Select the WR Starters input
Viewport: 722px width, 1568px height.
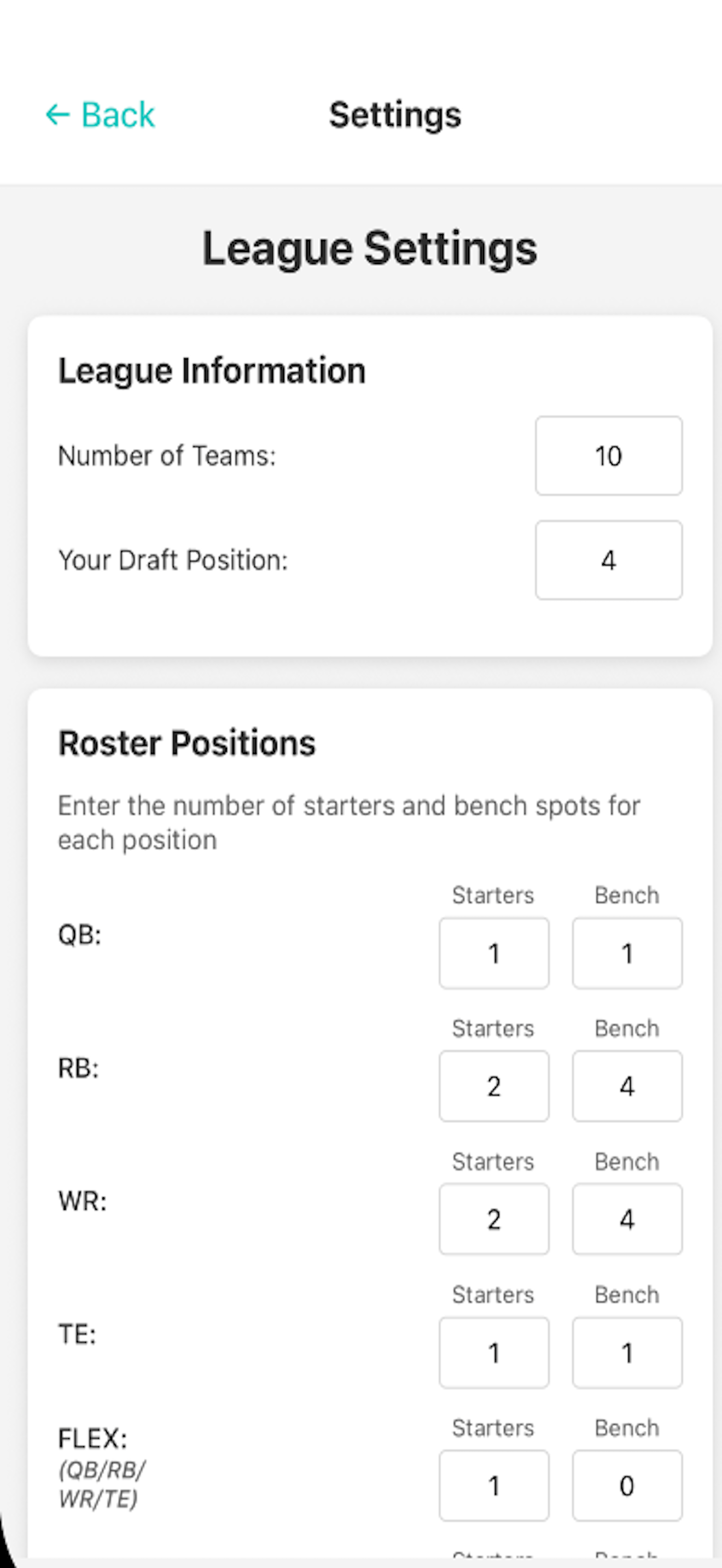[x=494, y=1219]
